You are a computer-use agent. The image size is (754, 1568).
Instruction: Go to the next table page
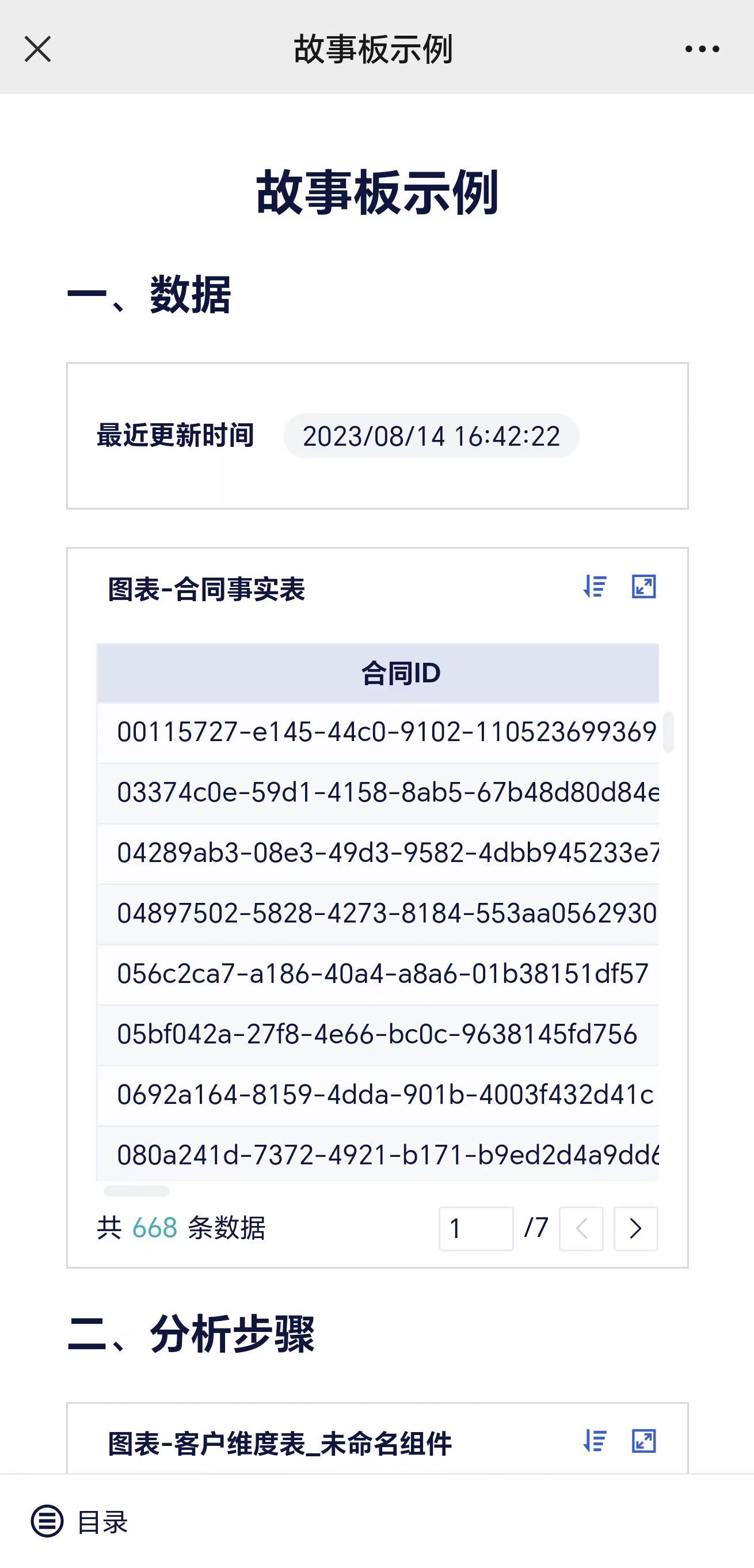(x=635, y=1228)
